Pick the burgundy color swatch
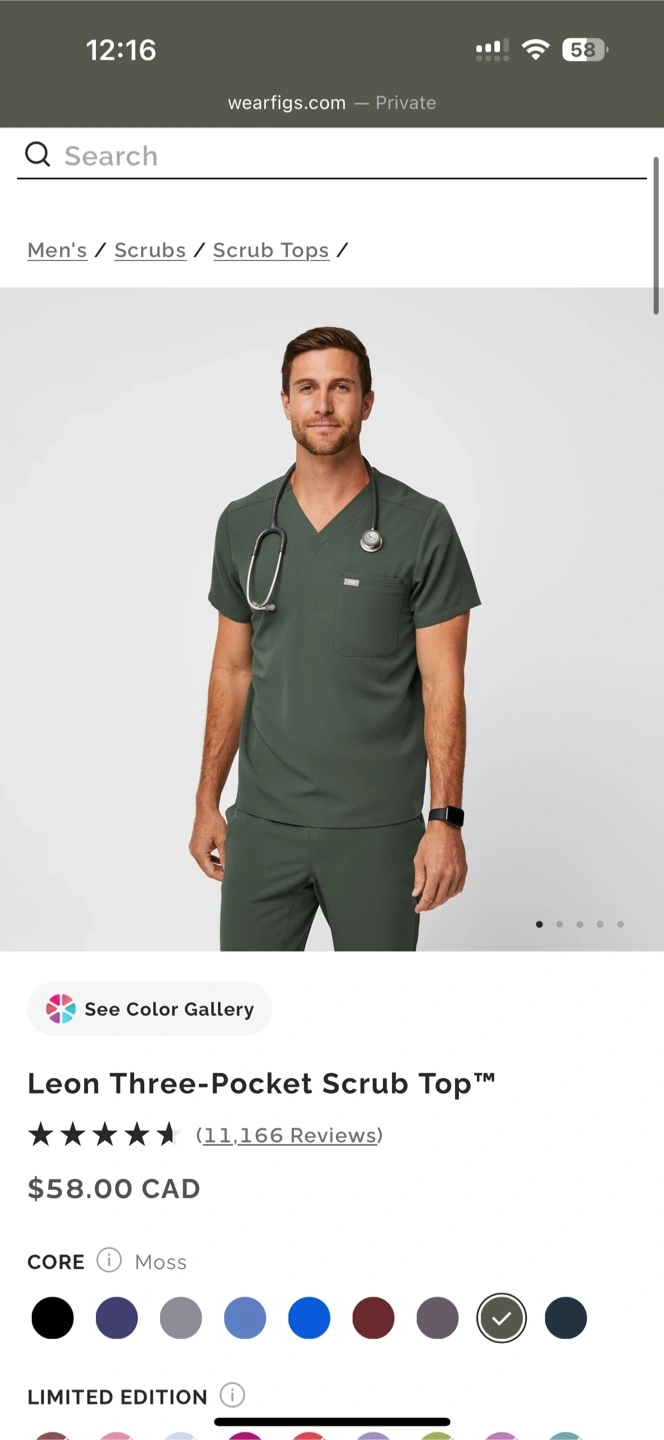This screenshot has width=664, height=1440. 373,1318
